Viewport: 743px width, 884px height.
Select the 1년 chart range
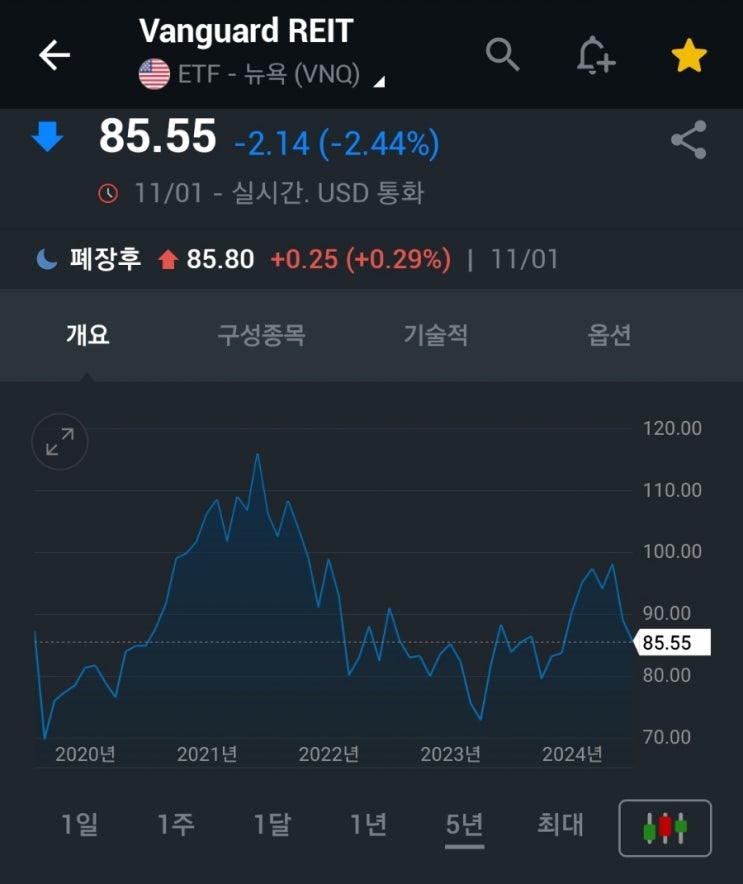[368, 825]
